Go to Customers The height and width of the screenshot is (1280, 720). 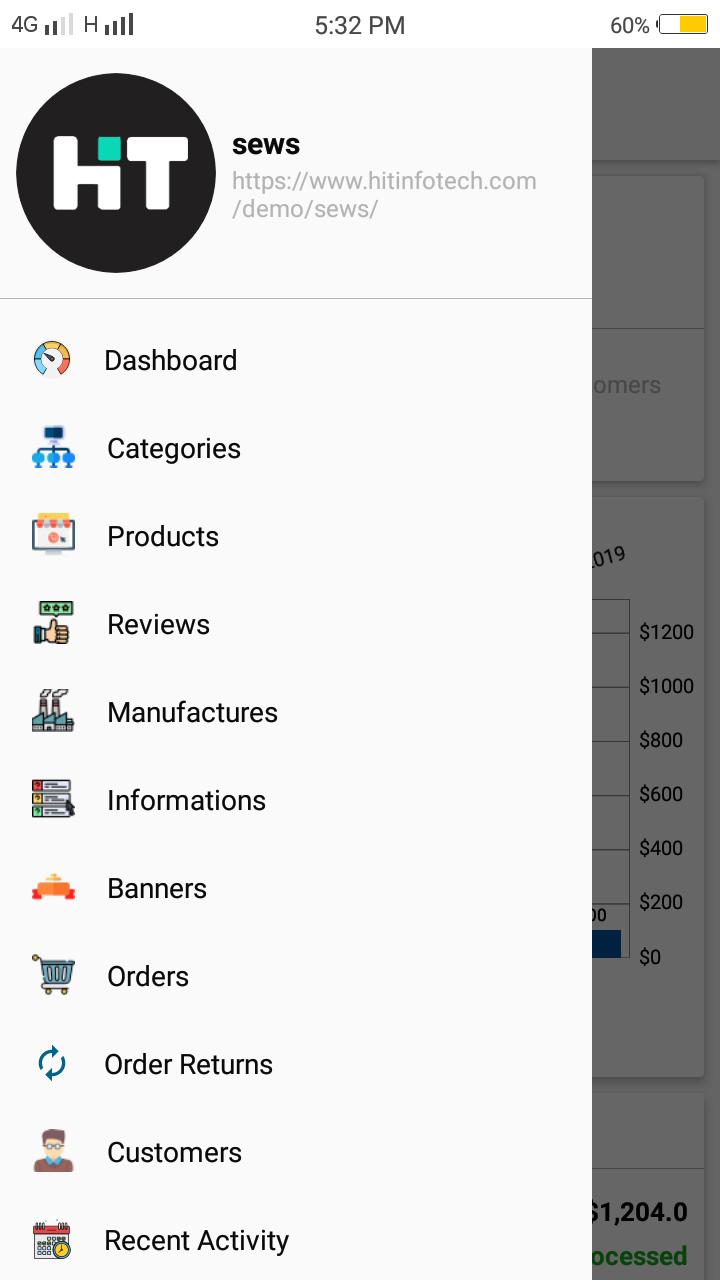click(x=296, y=1152)
